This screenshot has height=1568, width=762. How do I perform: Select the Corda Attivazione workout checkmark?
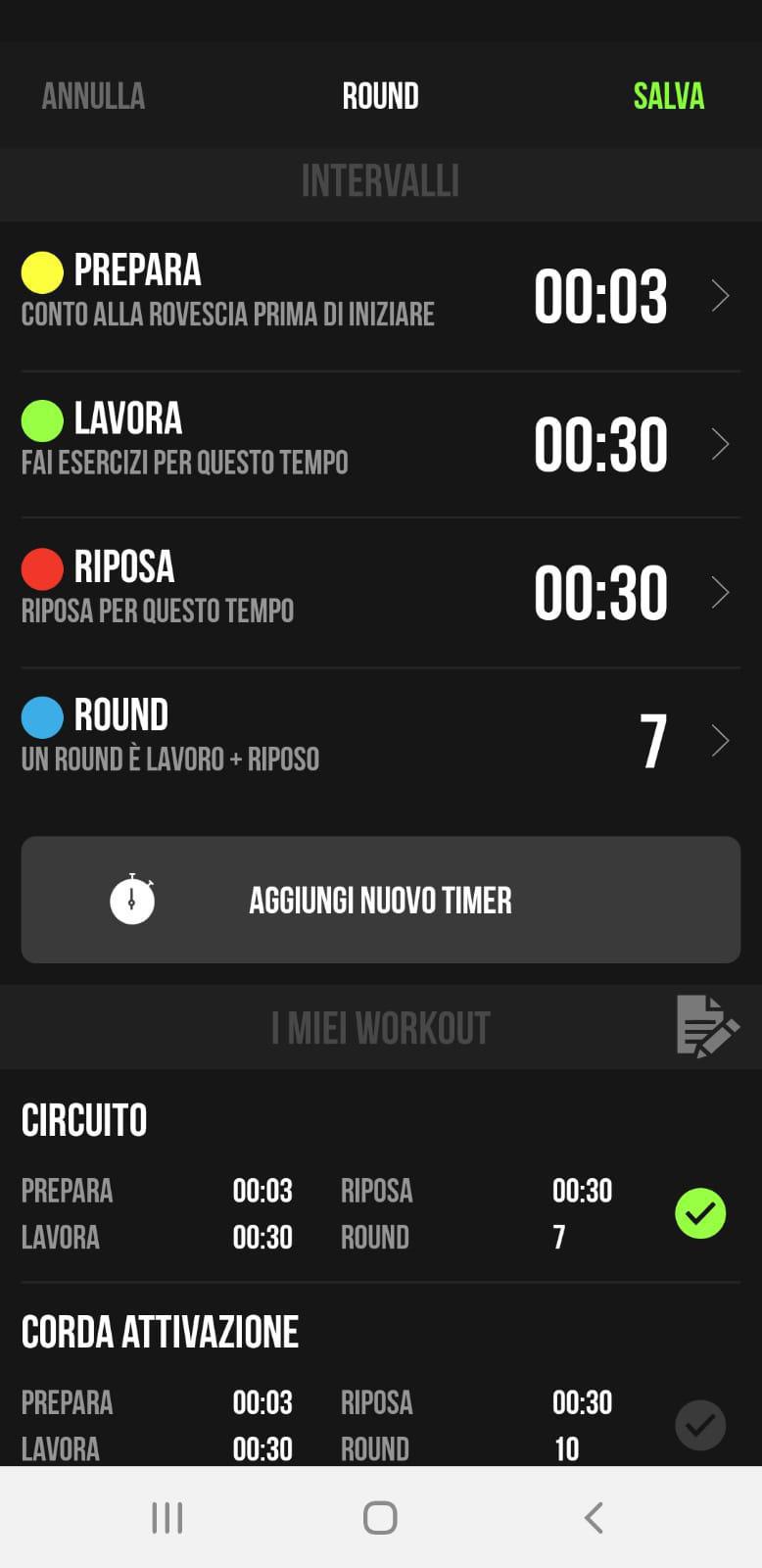700,1425
